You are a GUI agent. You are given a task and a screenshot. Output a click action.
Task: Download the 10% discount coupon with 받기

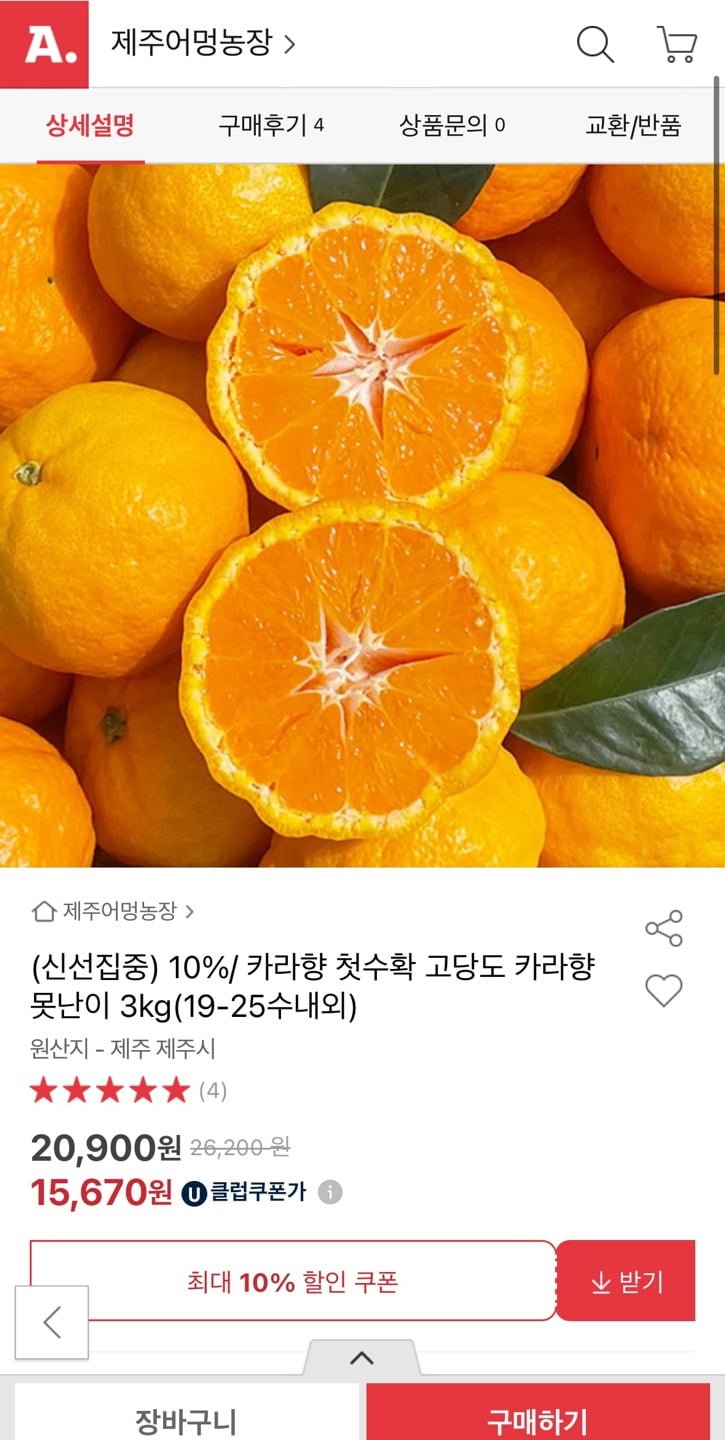(x=626, y=1281)
